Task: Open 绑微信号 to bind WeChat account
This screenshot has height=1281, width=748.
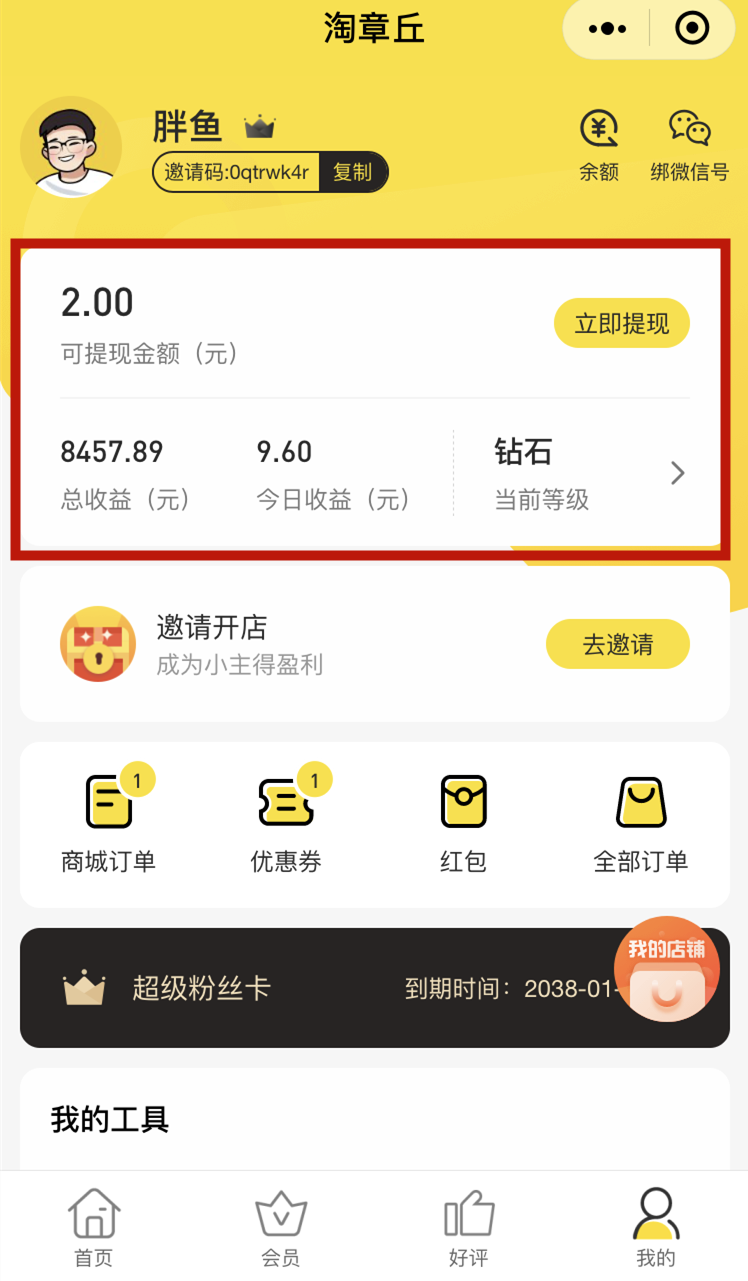Action: [689, 146]
